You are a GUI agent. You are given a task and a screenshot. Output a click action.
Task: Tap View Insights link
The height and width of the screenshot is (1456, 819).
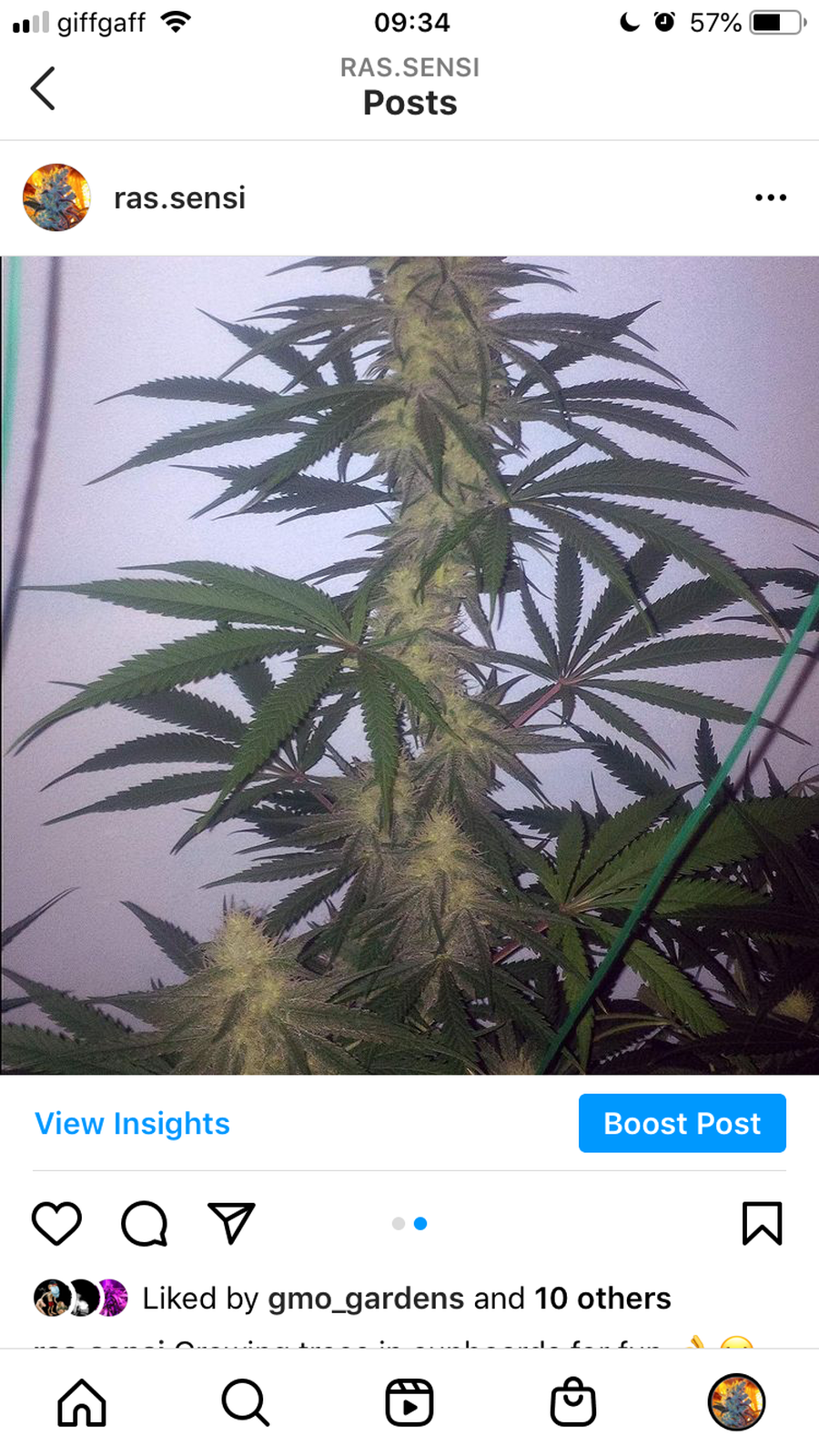(132, 1123)
